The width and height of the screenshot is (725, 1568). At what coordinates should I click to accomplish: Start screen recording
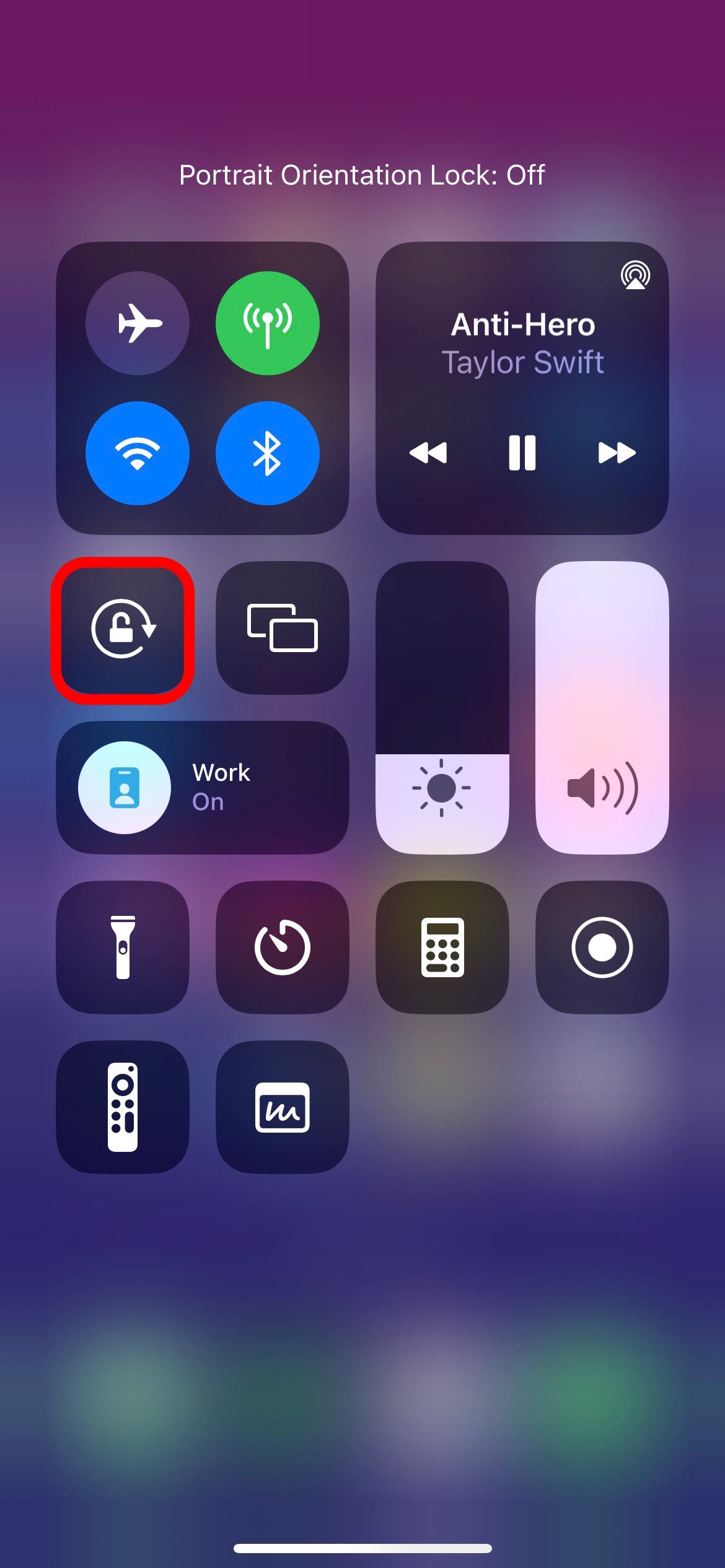click(x=602, y=947)
